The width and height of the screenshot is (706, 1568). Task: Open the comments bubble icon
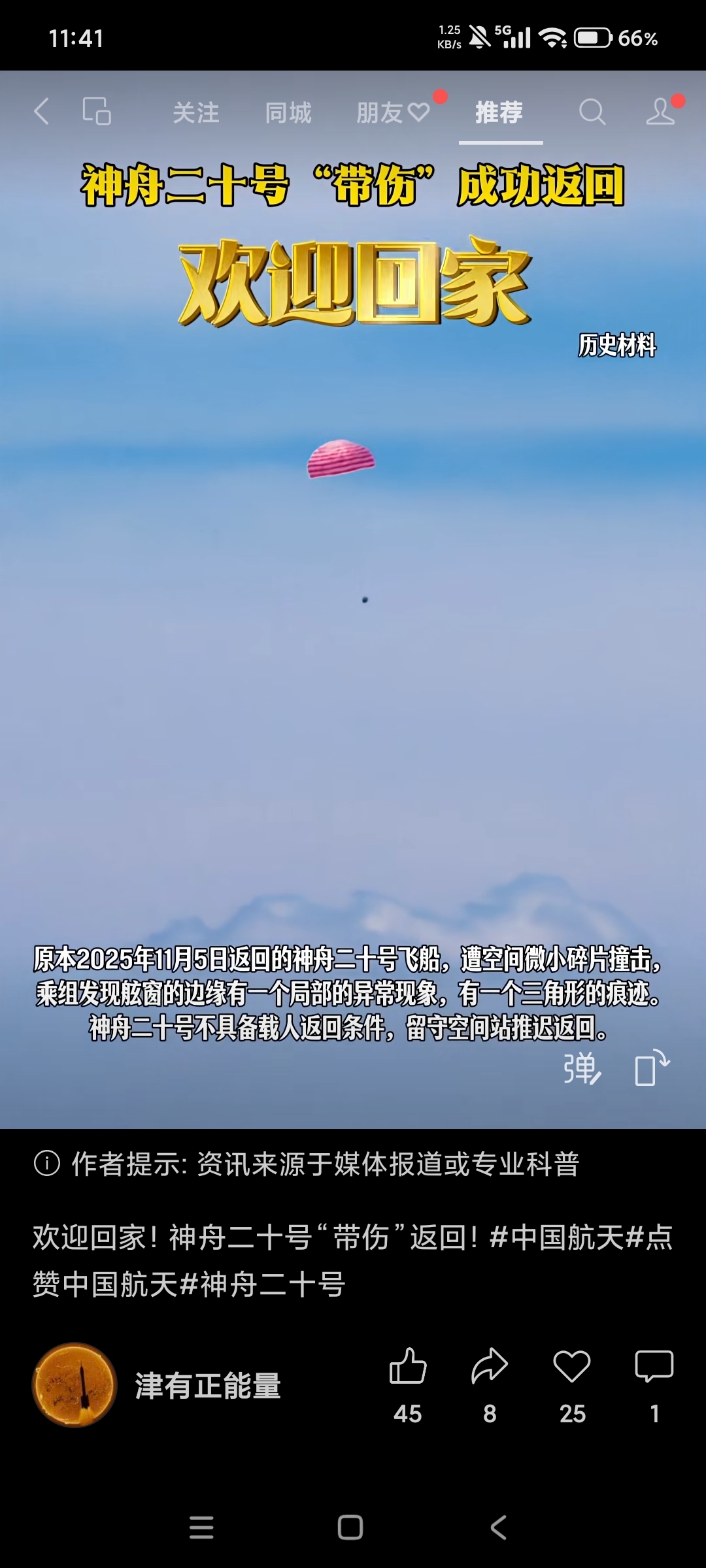(654, 1367)
